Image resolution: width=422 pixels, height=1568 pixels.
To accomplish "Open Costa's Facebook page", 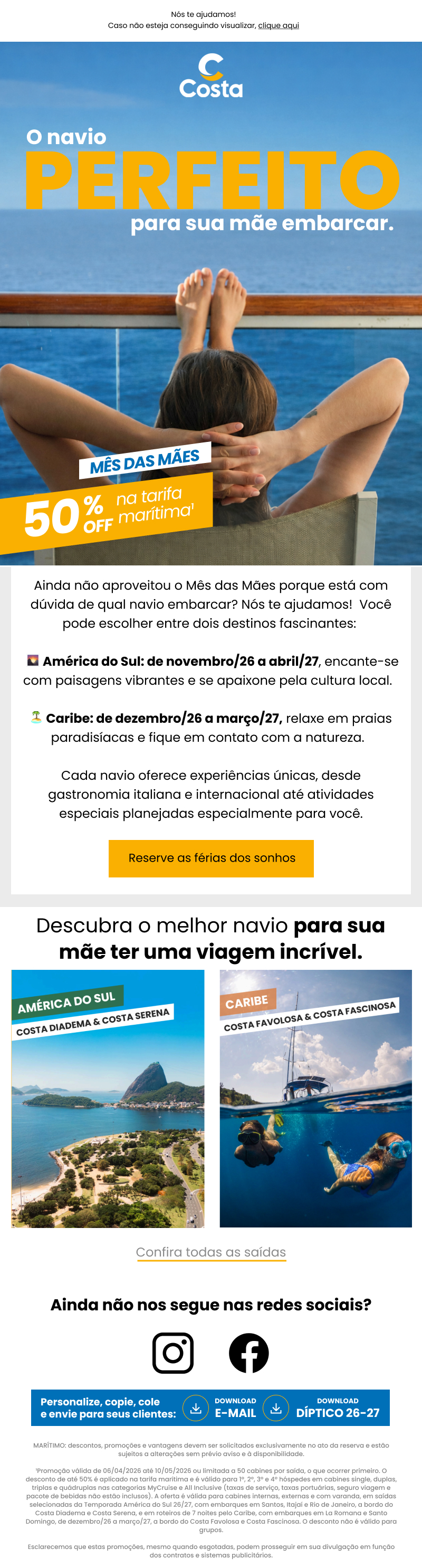I will [248, 1353].
